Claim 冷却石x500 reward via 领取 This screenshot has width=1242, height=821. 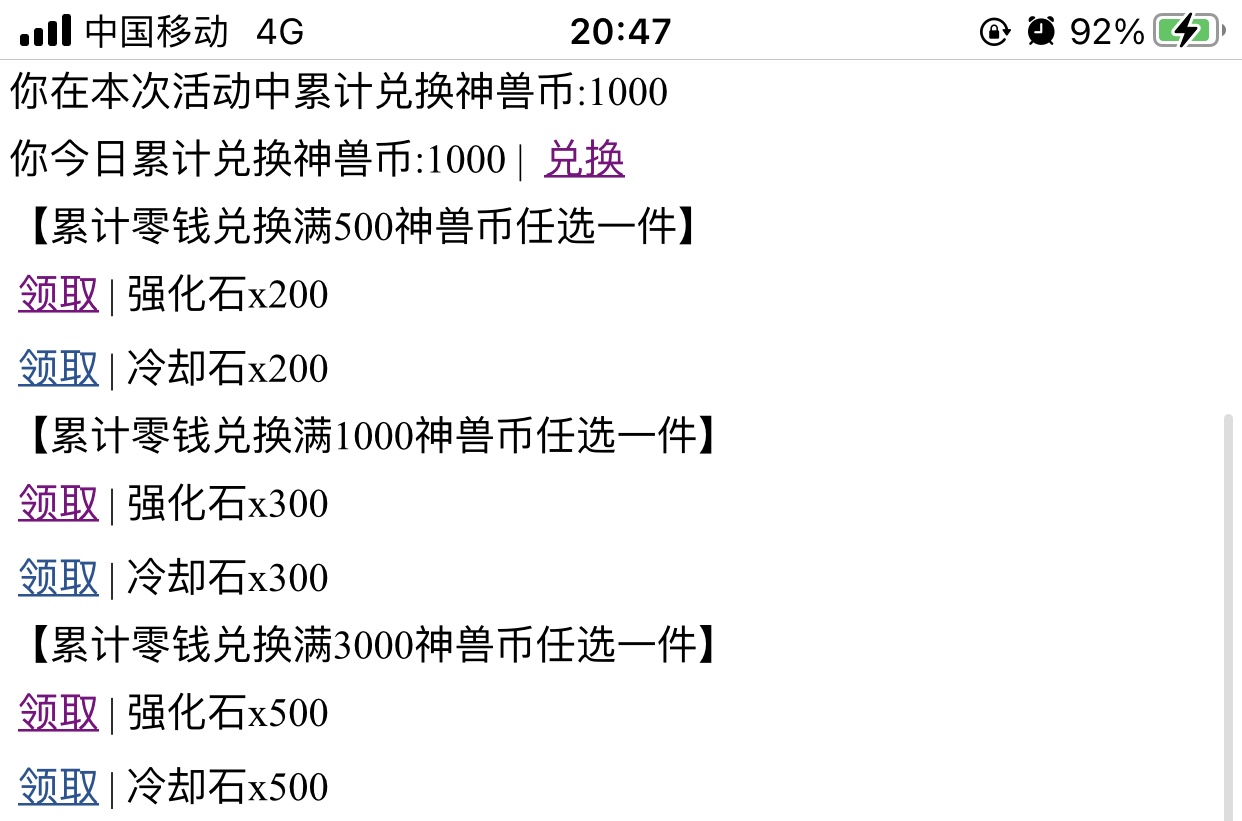tap(58, 787)
